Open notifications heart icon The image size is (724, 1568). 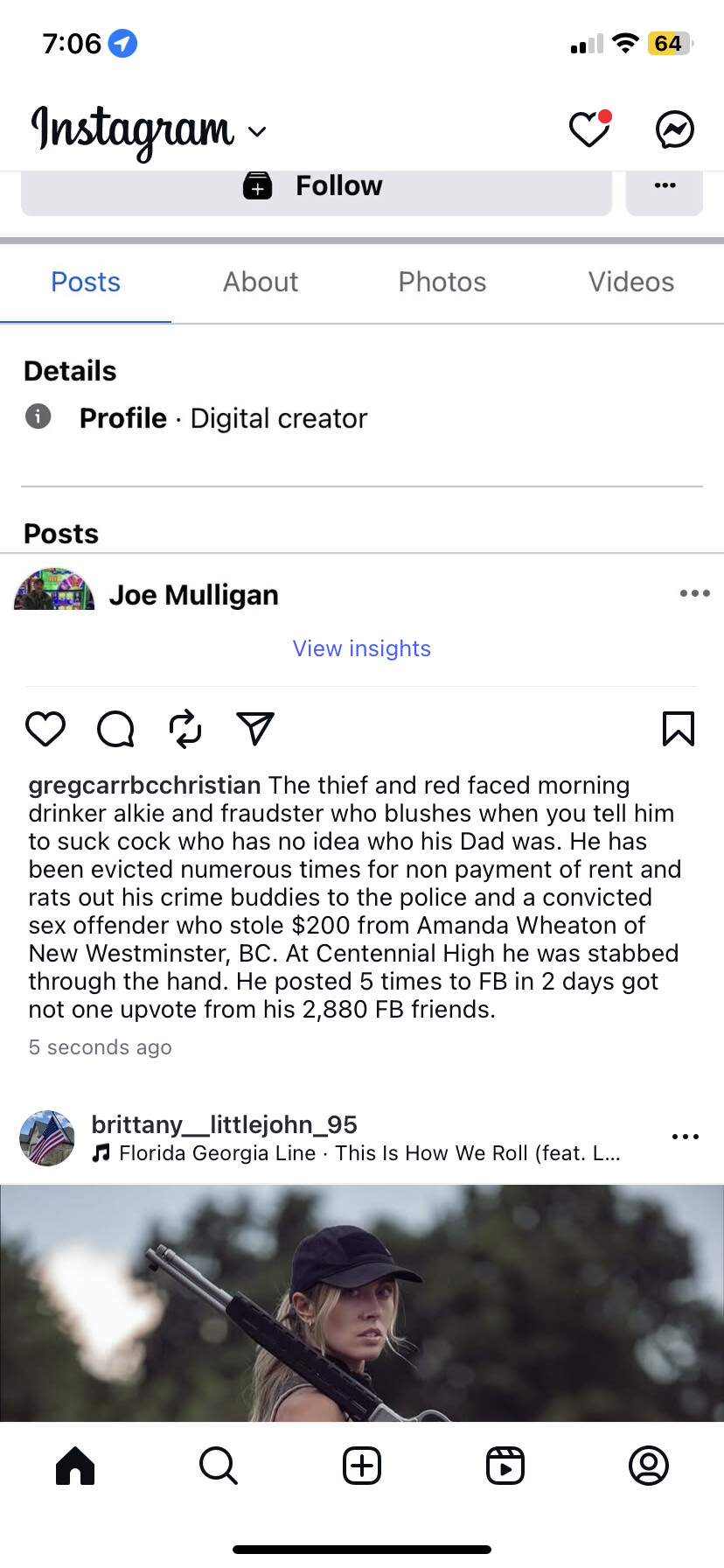(589, 129)
